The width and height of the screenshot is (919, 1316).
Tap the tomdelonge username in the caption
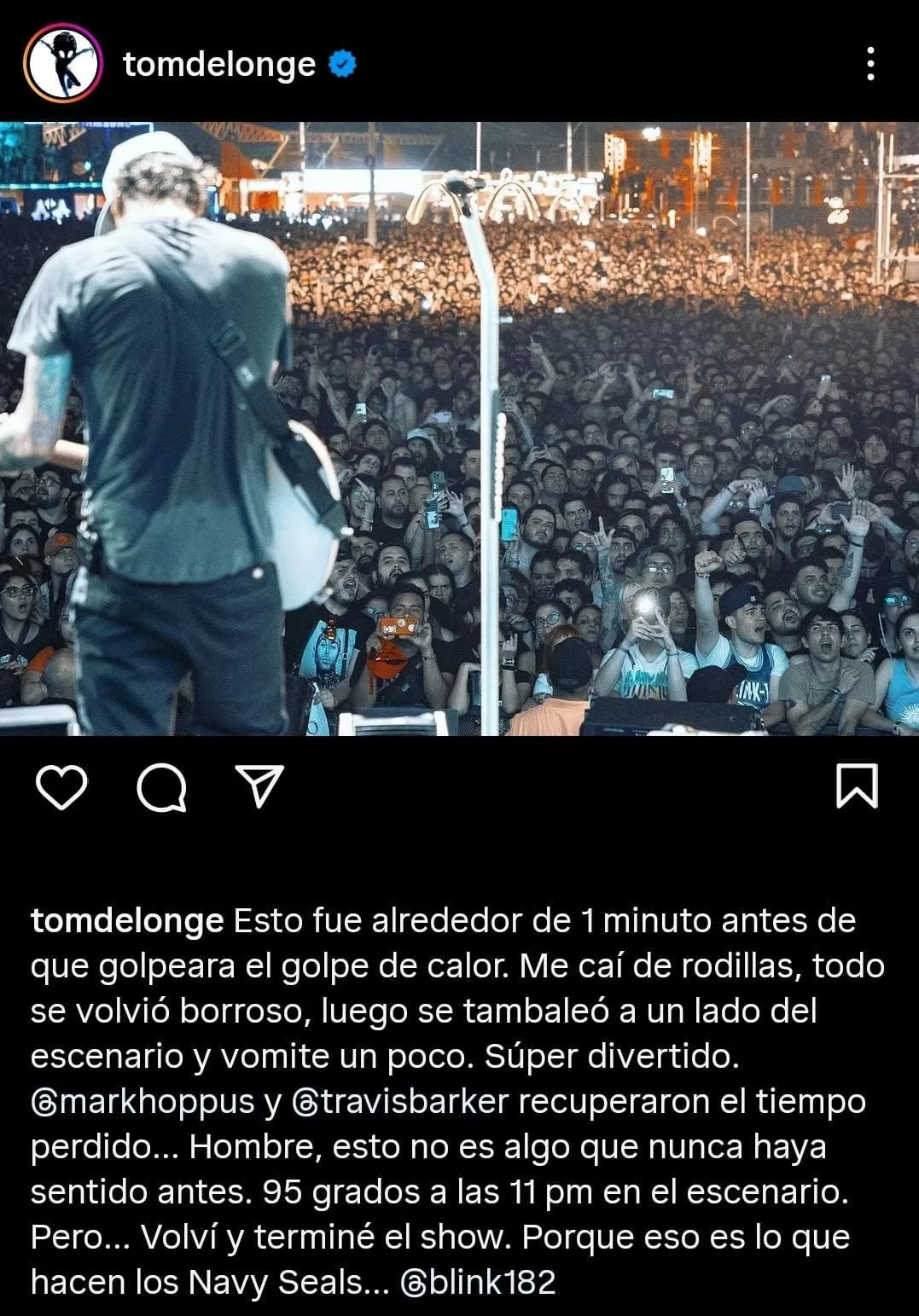click(127, 921)
